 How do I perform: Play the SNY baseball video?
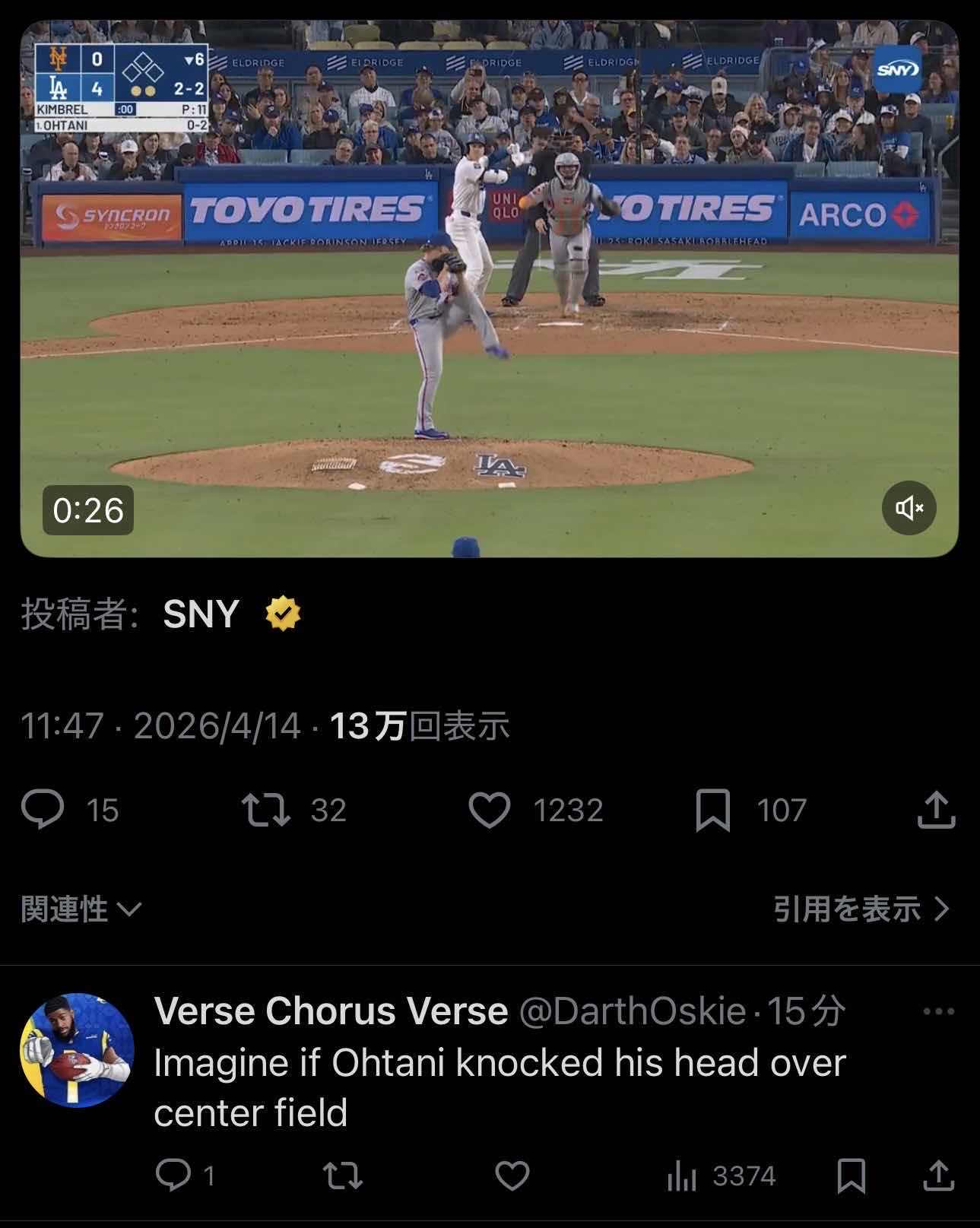(x=489, y=289)
